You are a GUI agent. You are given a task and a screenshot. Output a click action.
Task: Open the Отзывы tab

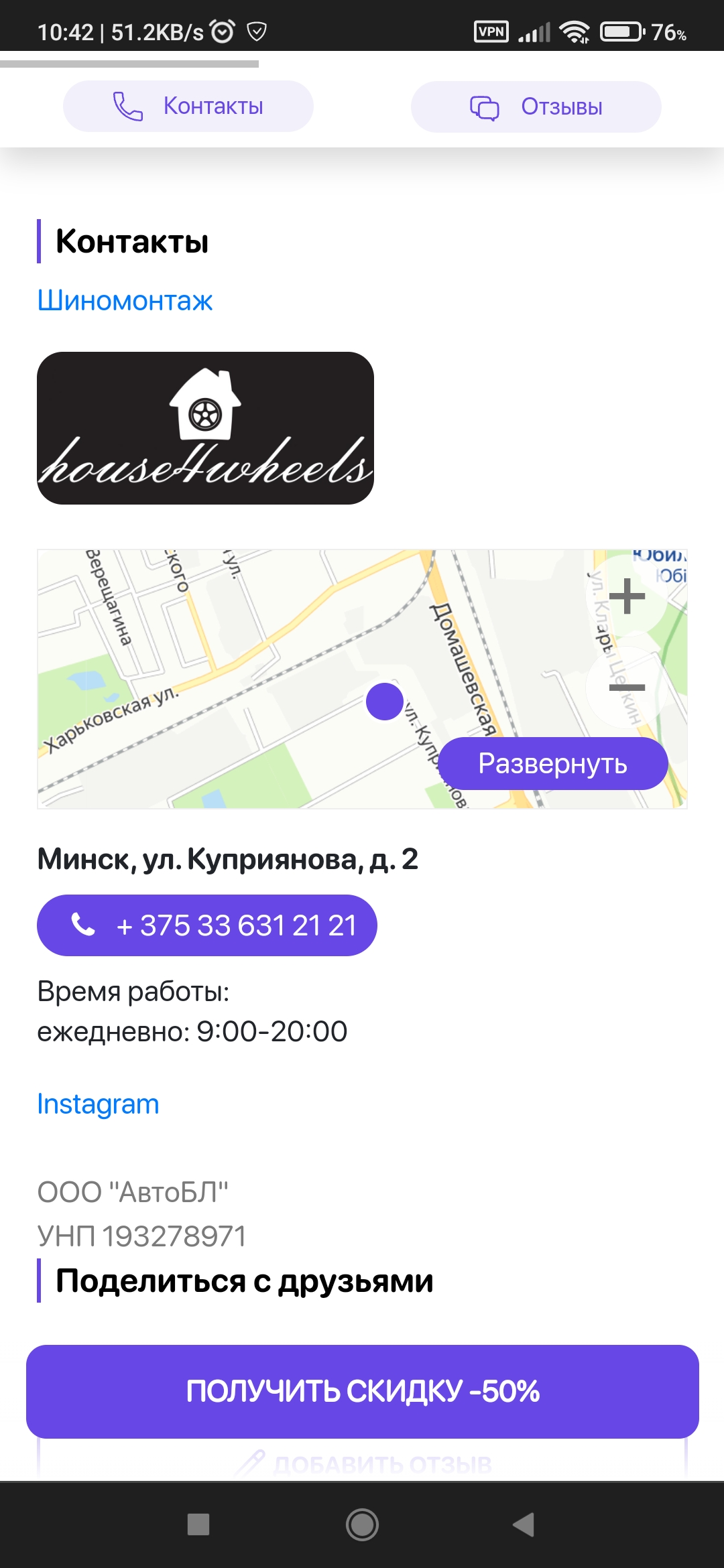536,107
